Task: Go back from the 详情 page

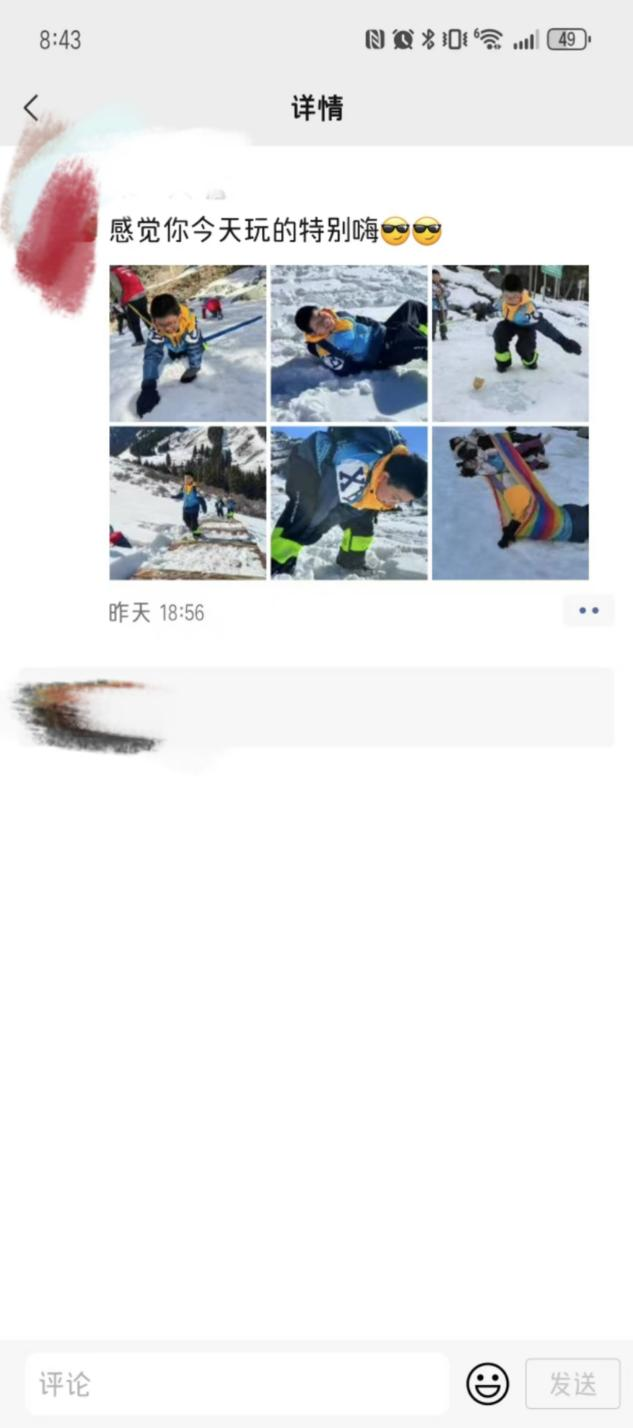Action: pos(31,108)
